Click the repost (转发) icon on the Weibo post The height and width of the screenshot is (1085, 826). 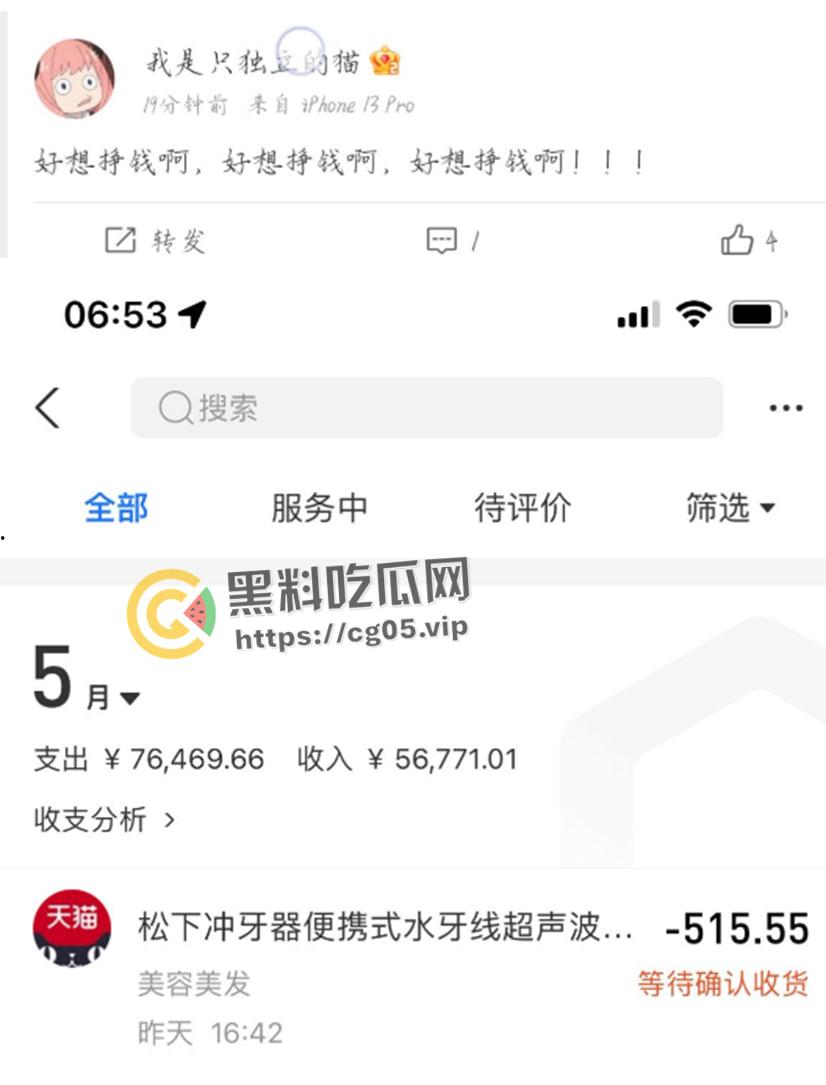[119, 239]
